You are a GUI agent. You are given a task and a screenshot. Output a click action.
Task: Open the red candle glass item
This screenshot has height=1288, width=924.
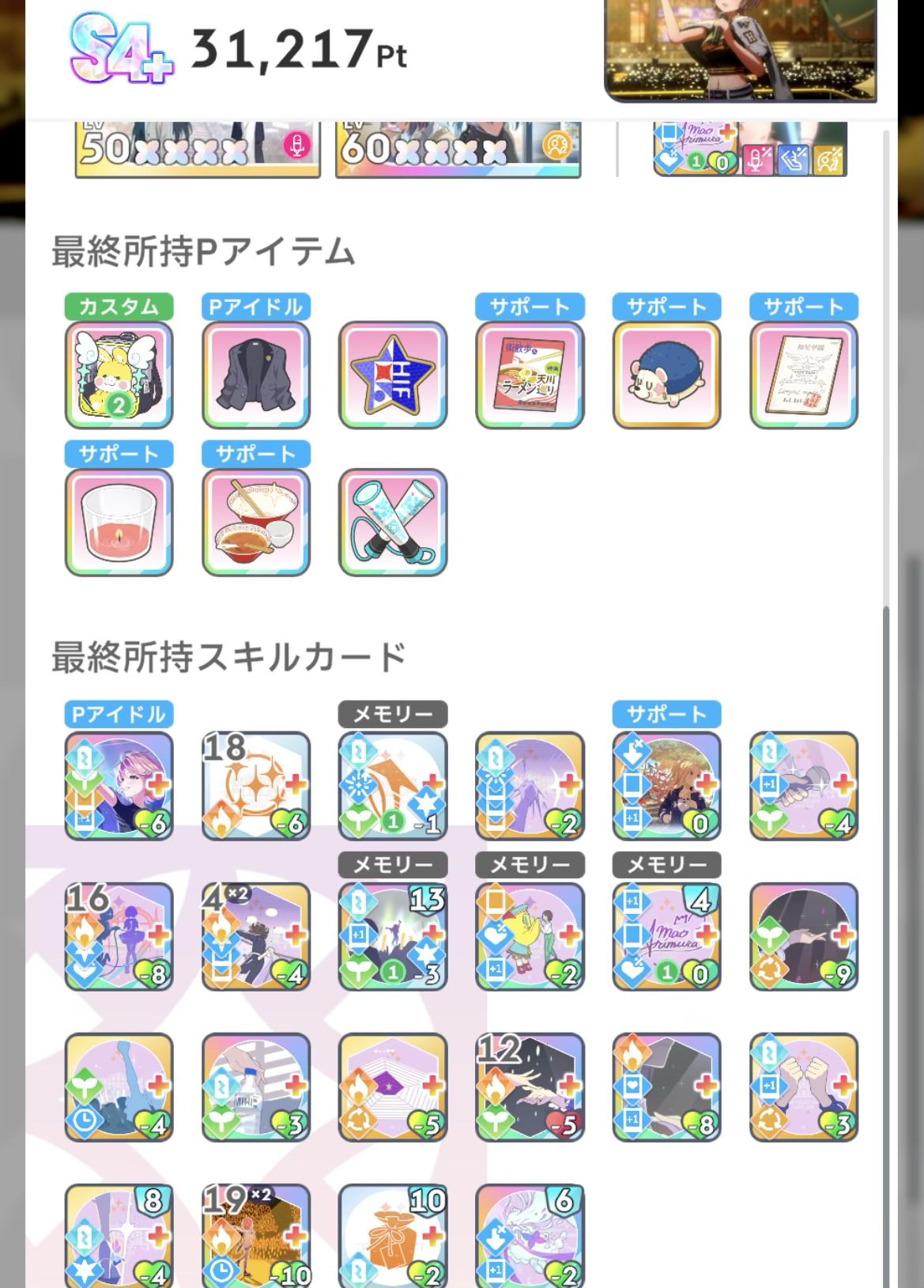point(119,522)
